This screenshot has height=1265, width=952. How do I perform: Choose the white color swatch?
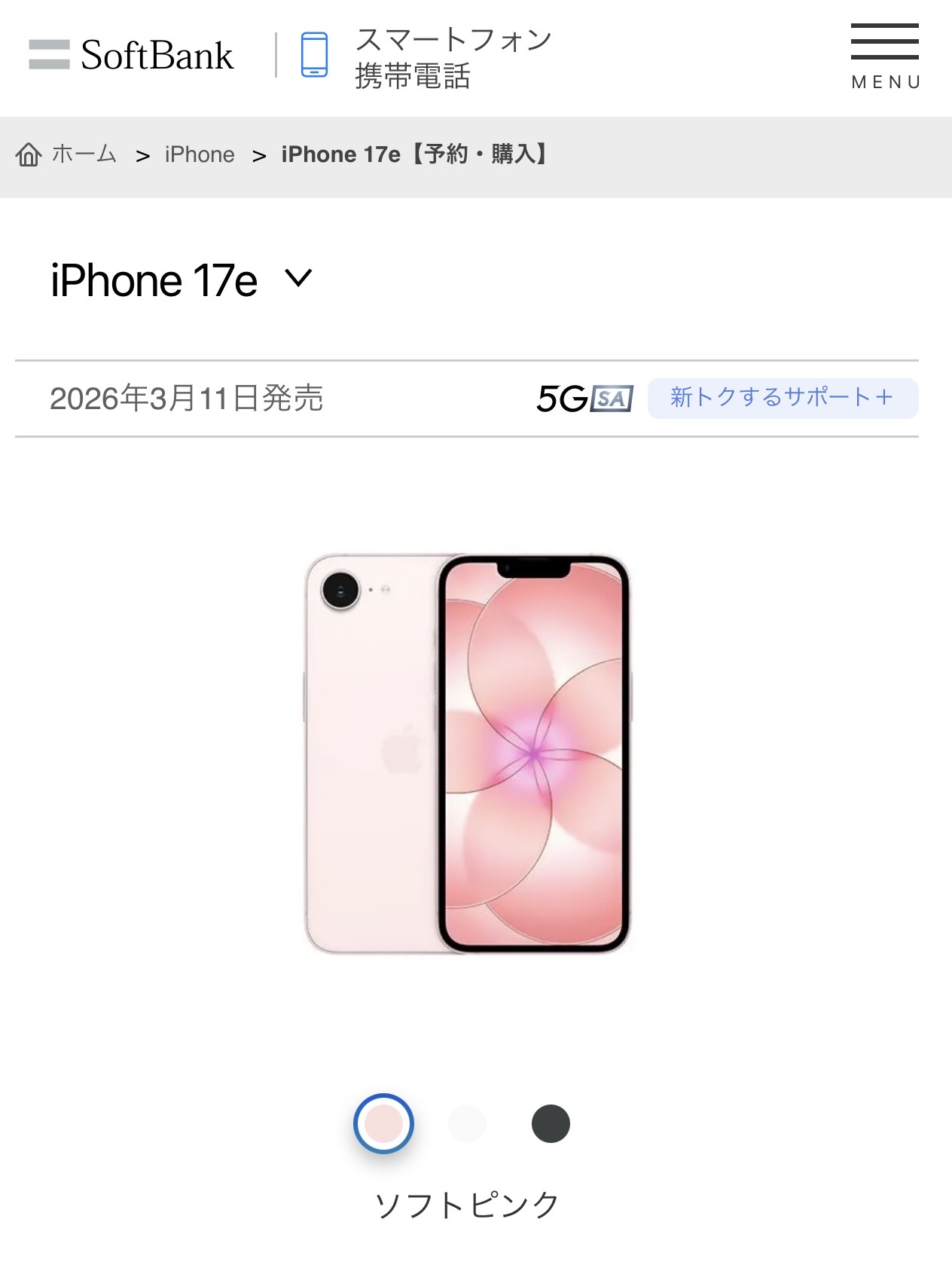[467, 1123]
